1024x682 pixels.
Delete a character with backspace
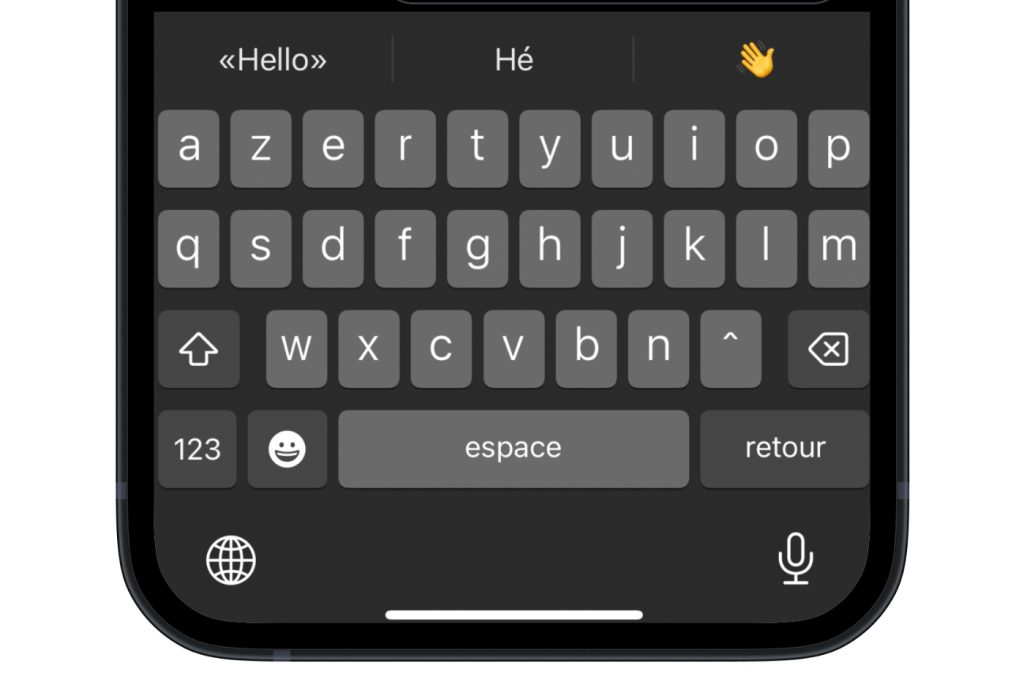click(828, 349)
